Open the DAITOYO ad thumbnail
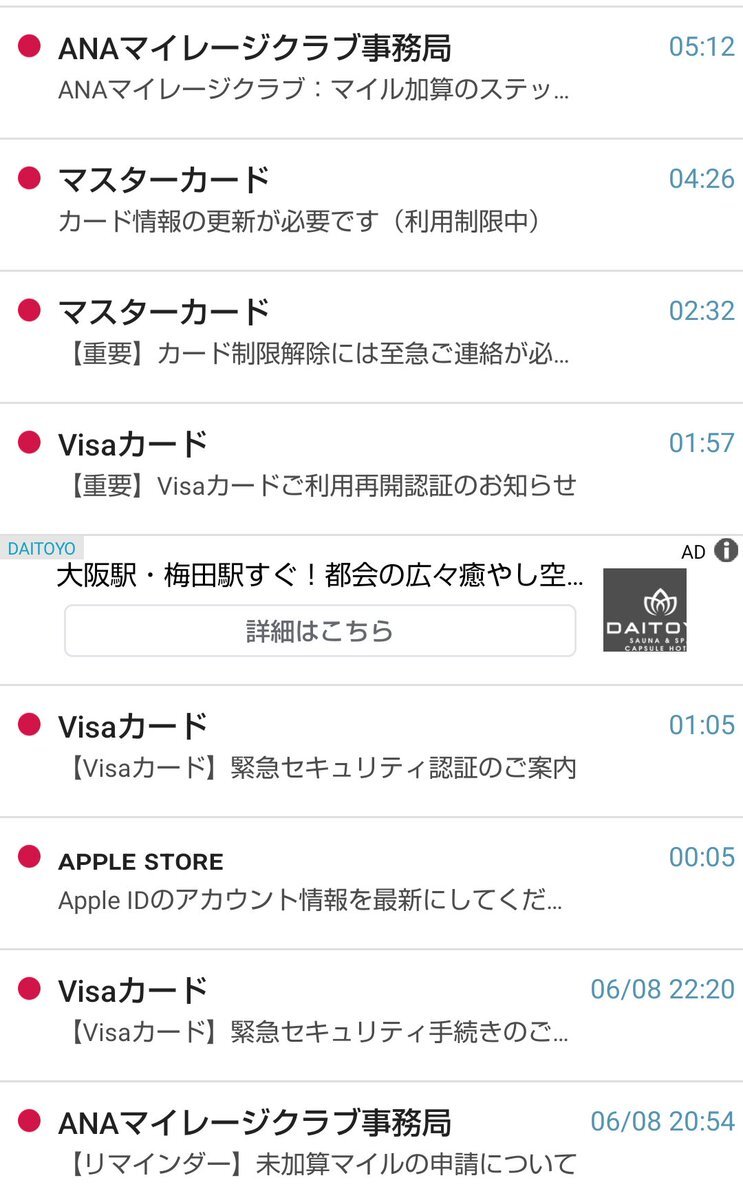The width and height of the screenshot is (743, 1200). pyautogui.click(x=645, y=610)
